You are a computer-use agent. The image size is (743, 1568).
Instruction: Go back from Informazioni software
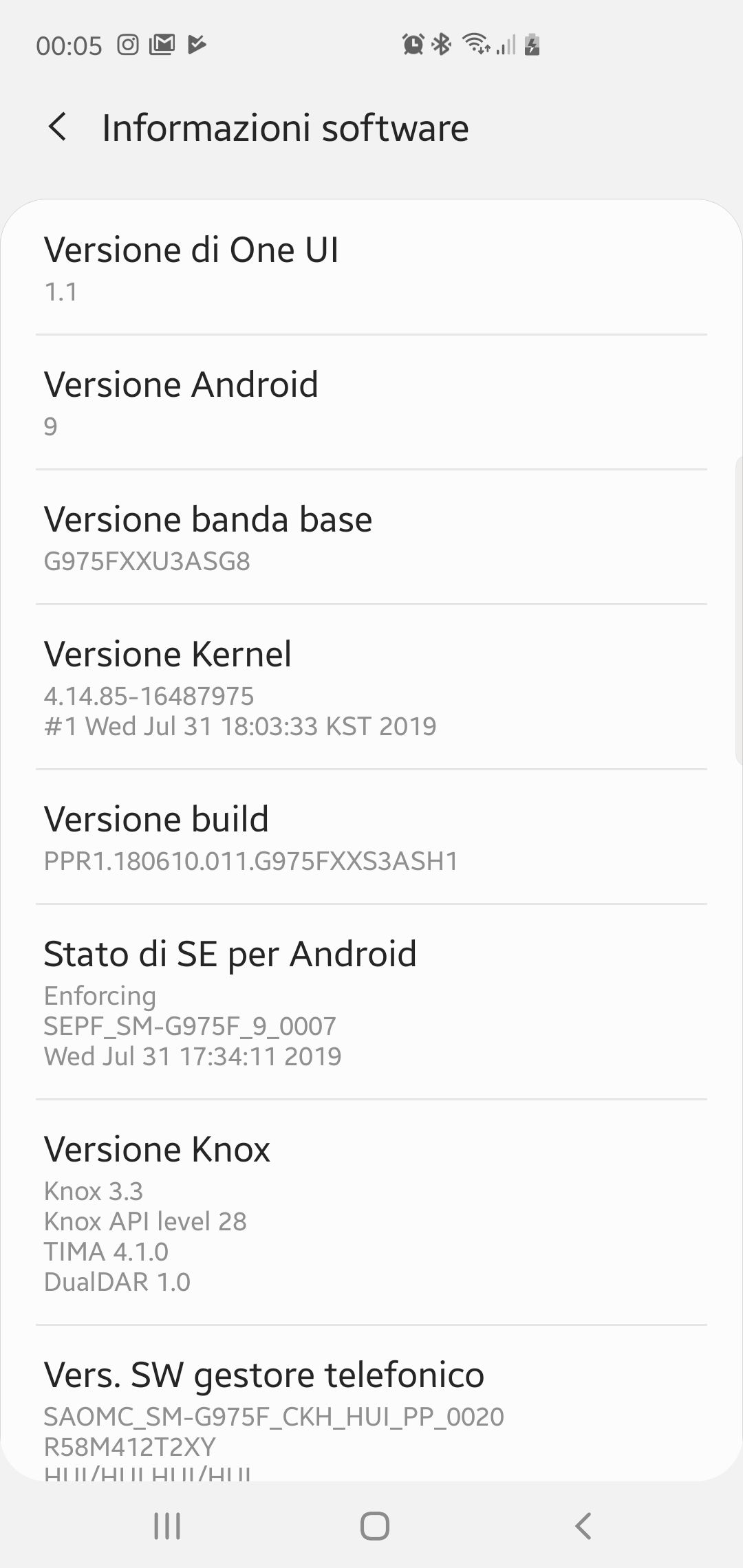58,128
